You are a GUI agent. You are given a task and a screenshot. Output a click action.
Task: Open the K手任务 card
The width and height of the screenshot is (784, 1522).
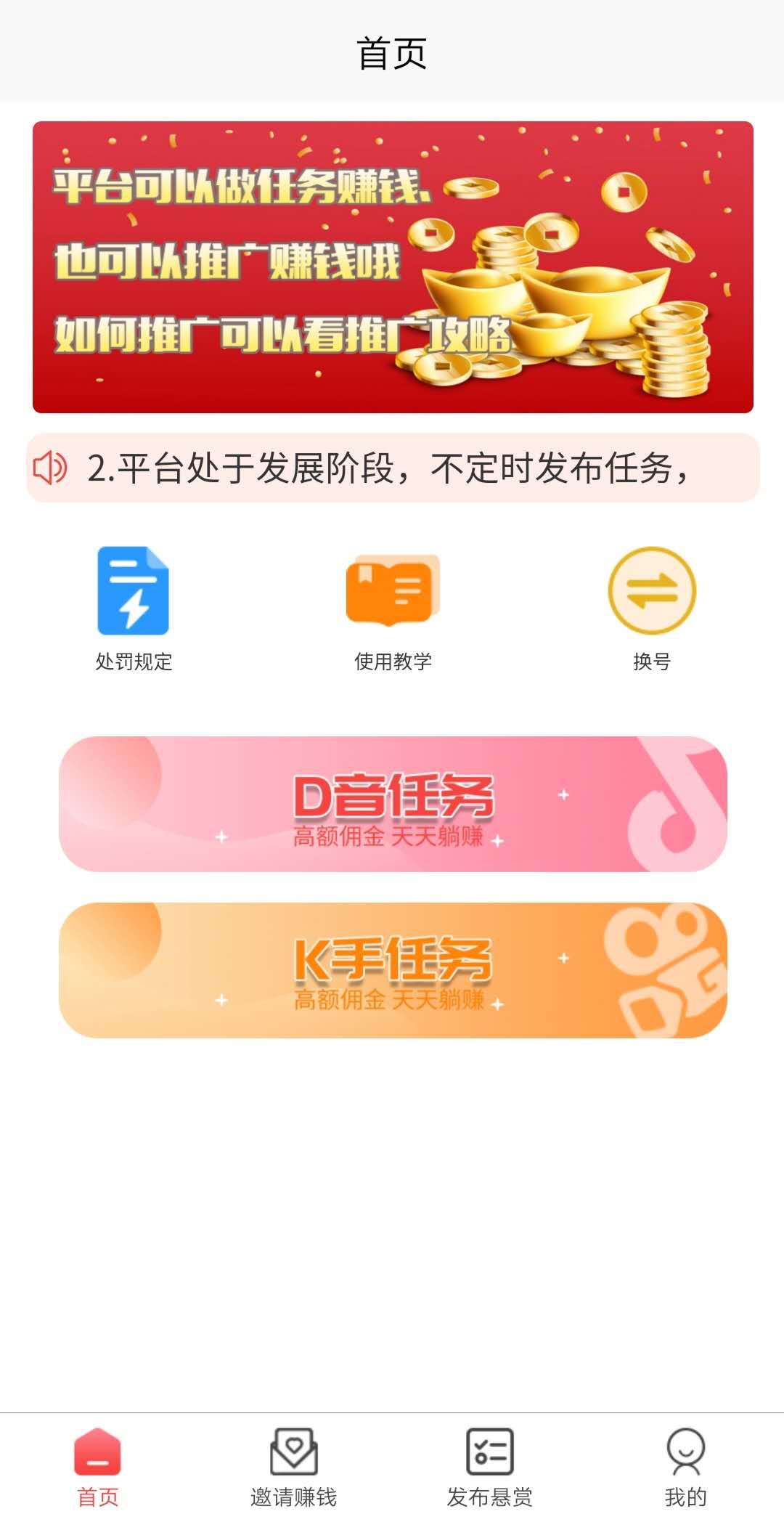tap(393, 970)
